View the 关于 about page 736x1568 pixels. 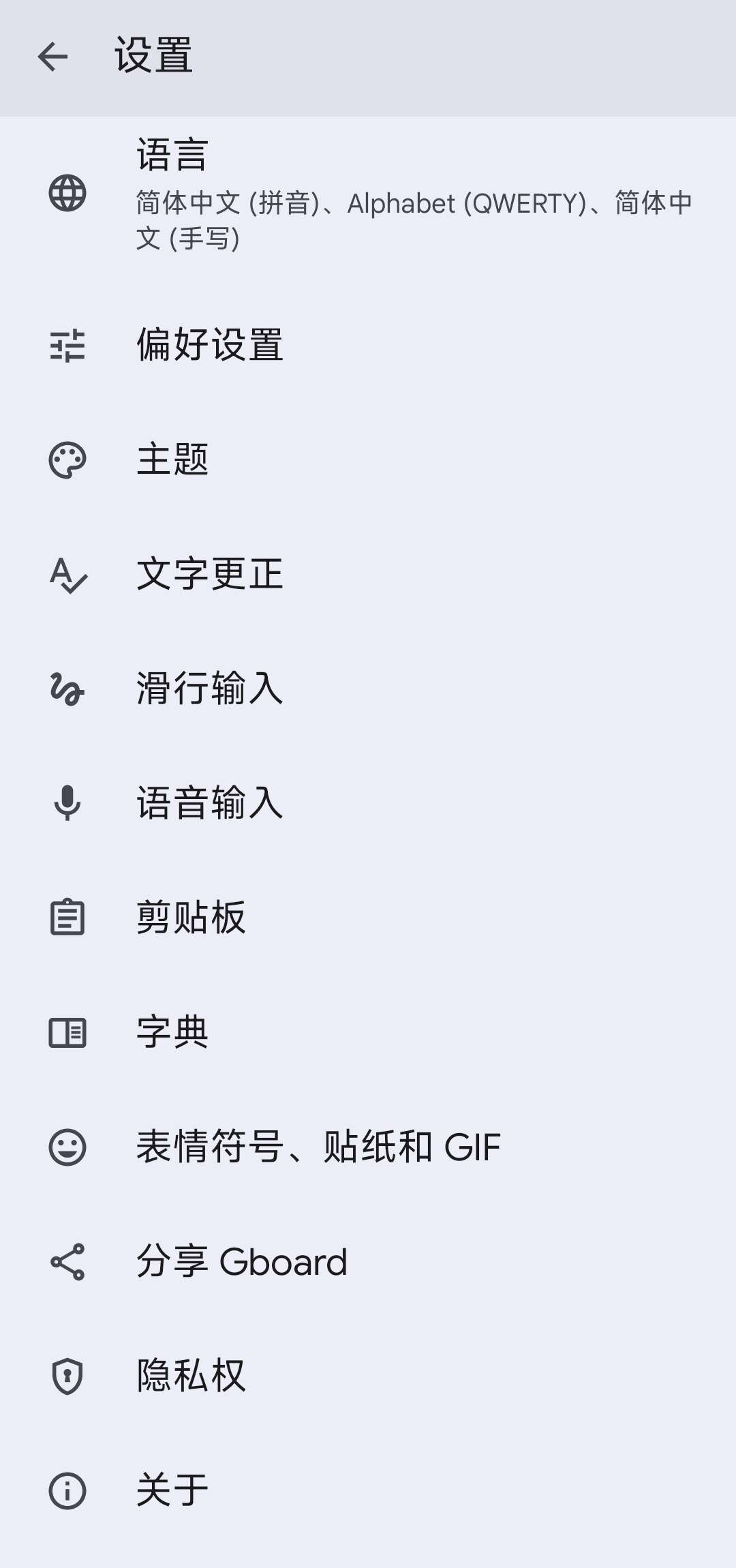pyautogui.click(x=368, y=1490)
